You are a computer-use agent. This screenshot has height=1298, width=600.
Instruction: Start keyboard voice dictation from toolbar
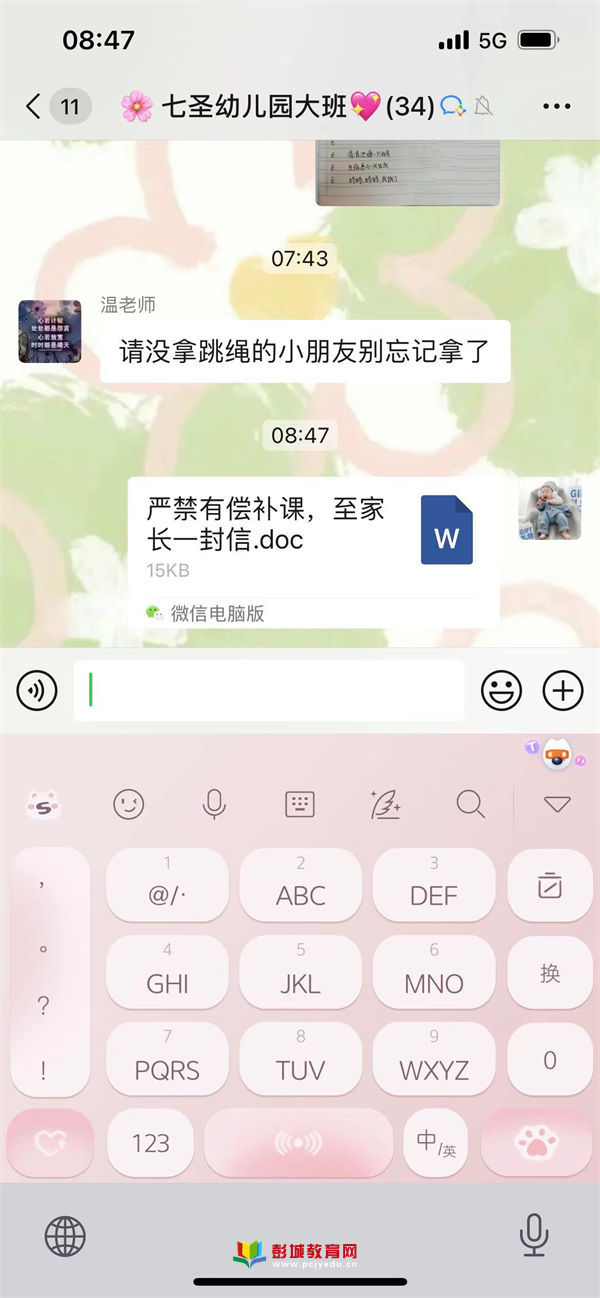point(213,803)
